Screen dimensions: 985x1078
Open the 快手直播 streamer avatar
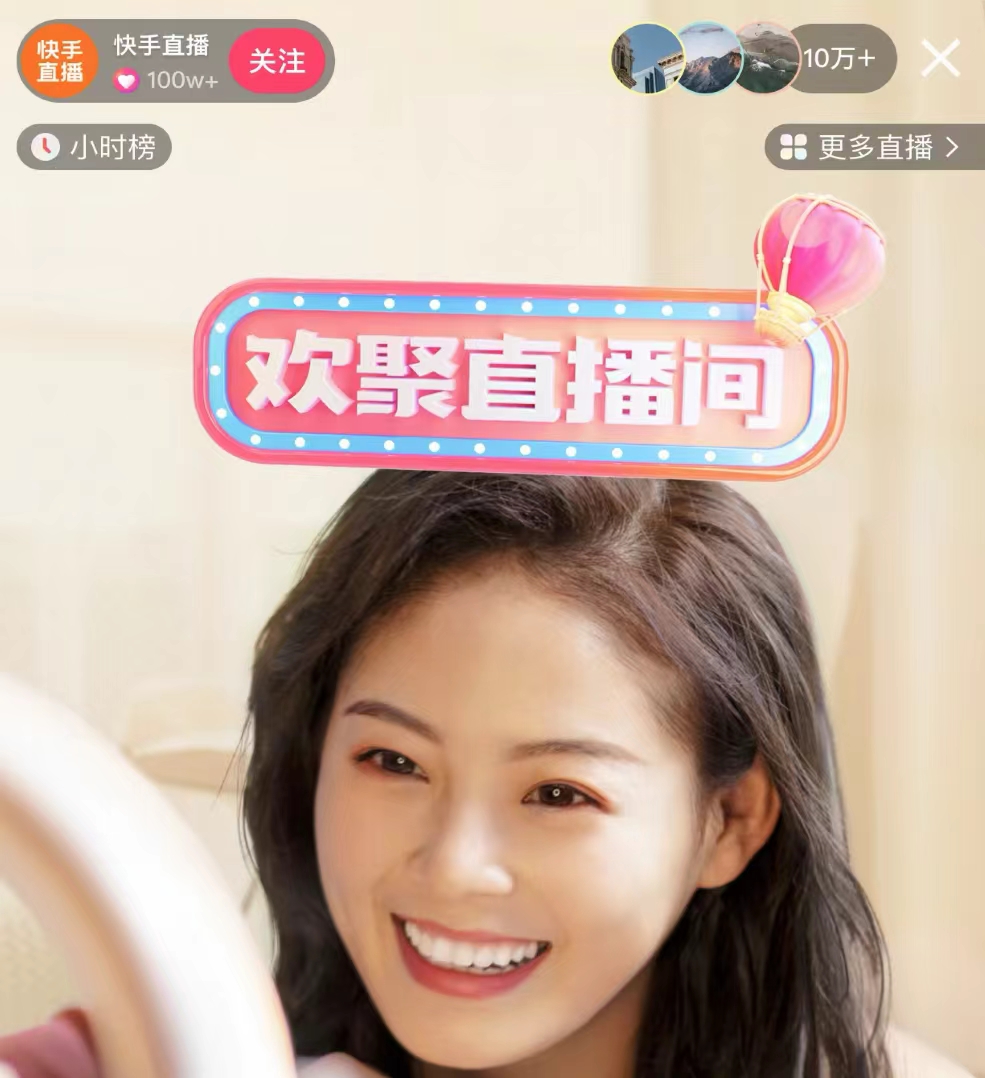coord(60,61)
